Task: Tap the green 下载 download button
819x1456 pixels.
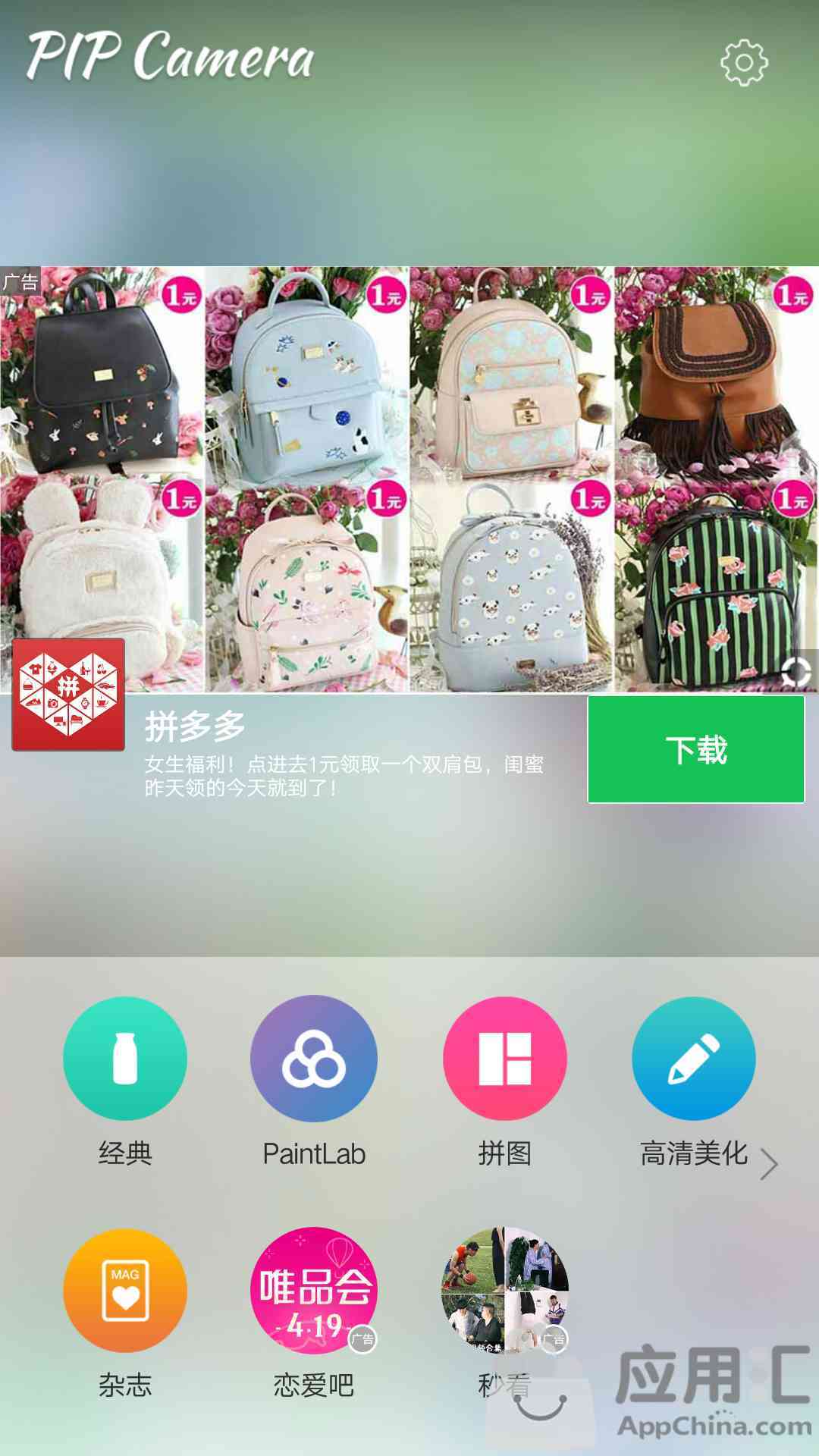Action: click(x=695, y=749)
